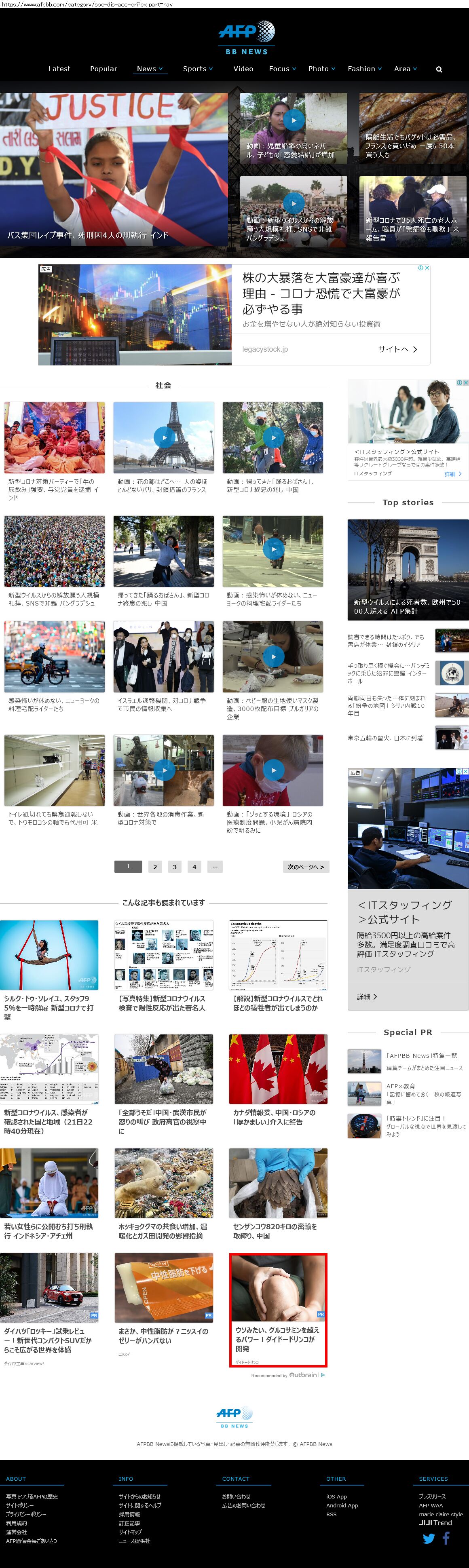Expand the Sports dropdown menu

coord(197,69)
